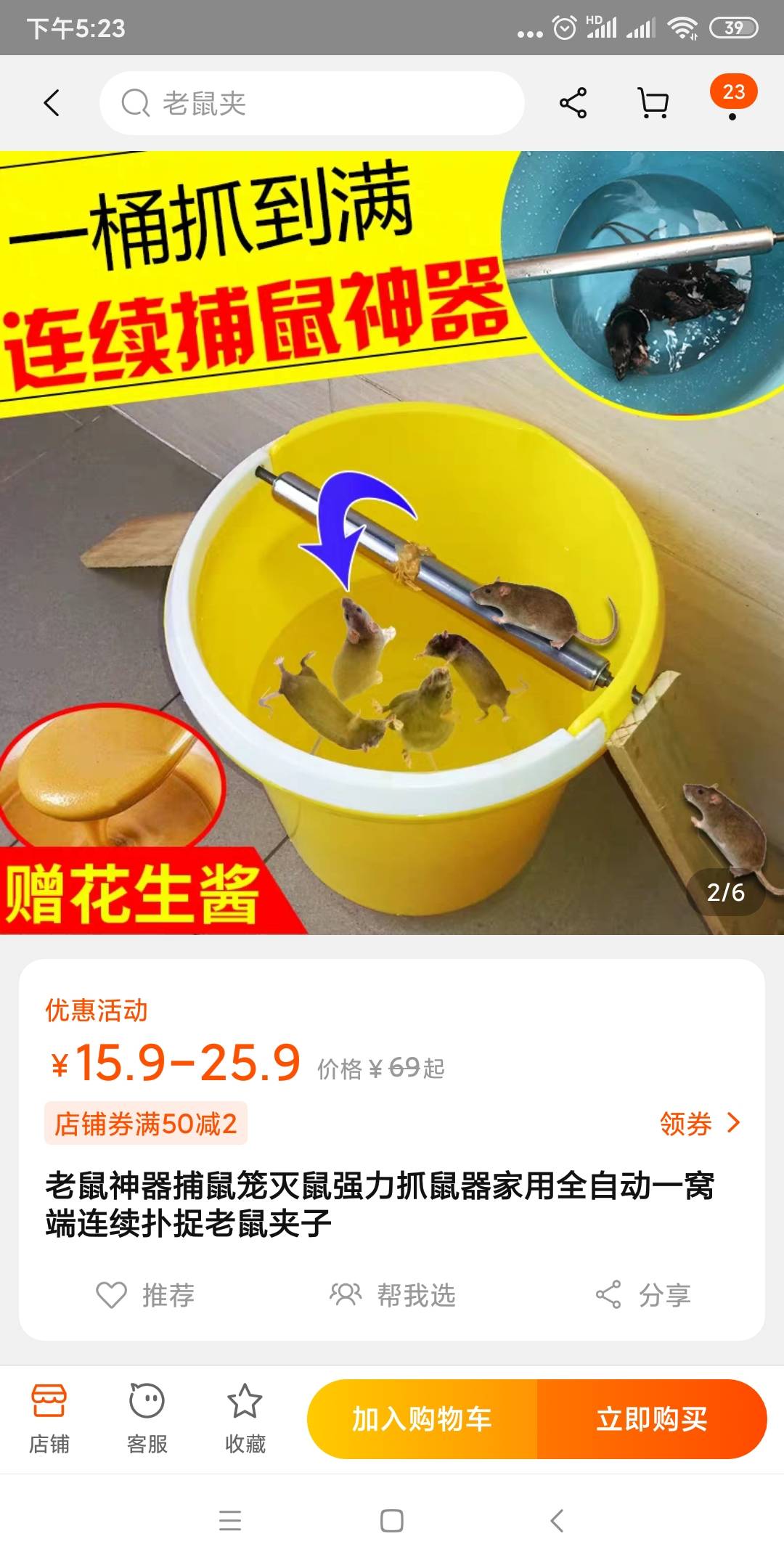Image resolution: width=784 pixels, height=1568 pixels.
Task: Buy now with 立即购买
Action: click(651, 1418)
